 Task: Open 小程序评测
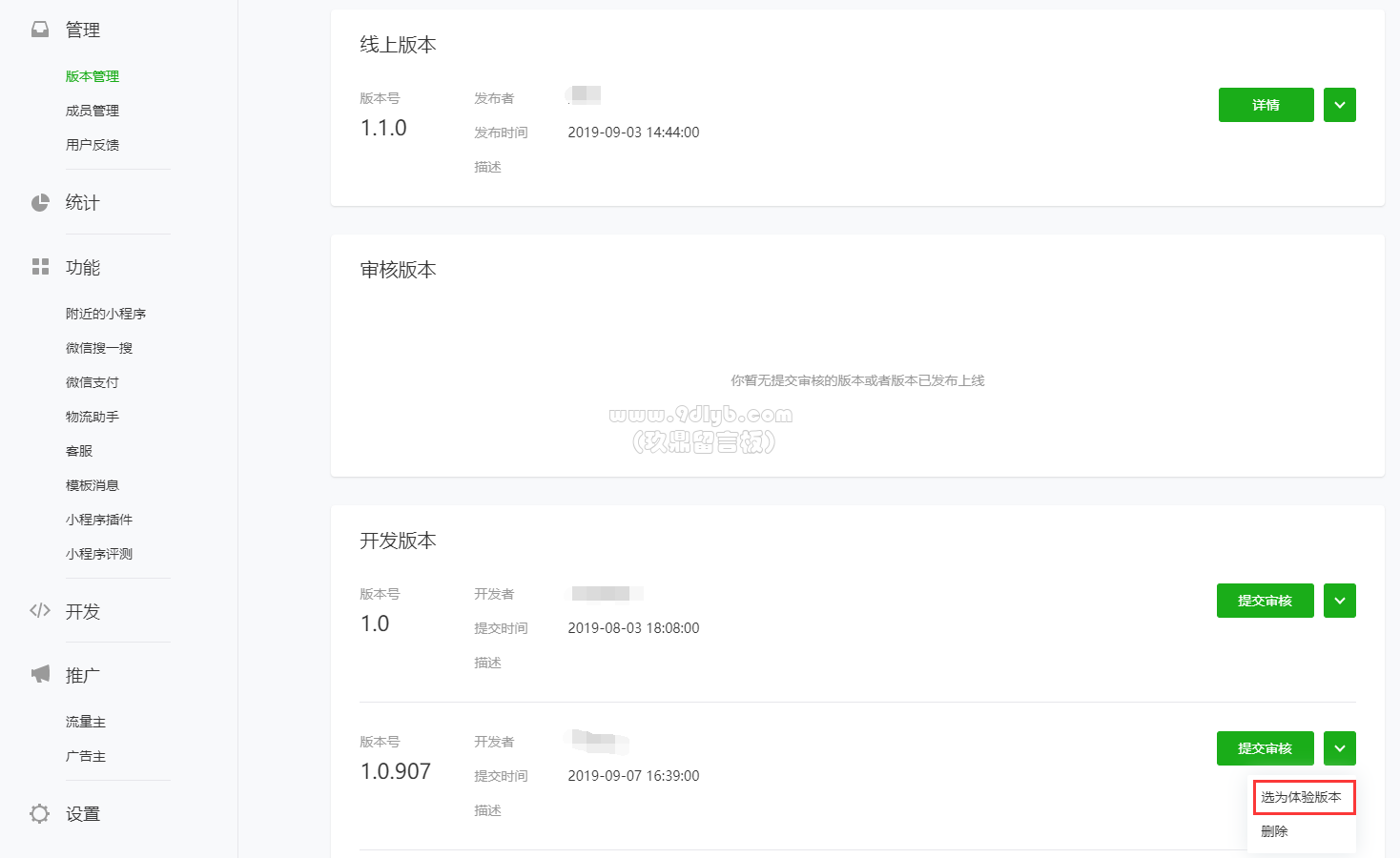99,554
